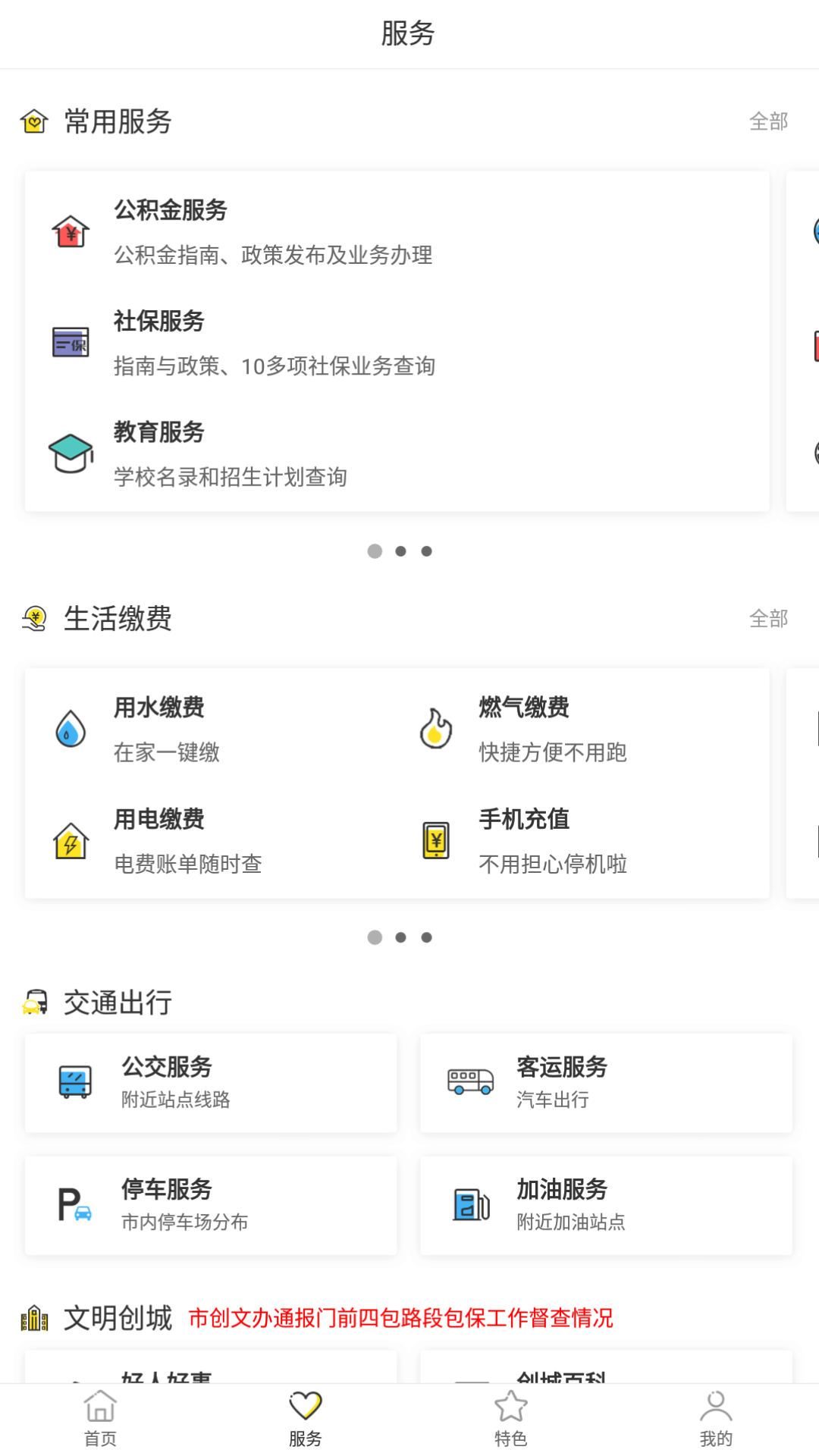Open 手机充值 phone recharge icon
The width and height of the screenshot is (819, 1456).
pos(435,841)
